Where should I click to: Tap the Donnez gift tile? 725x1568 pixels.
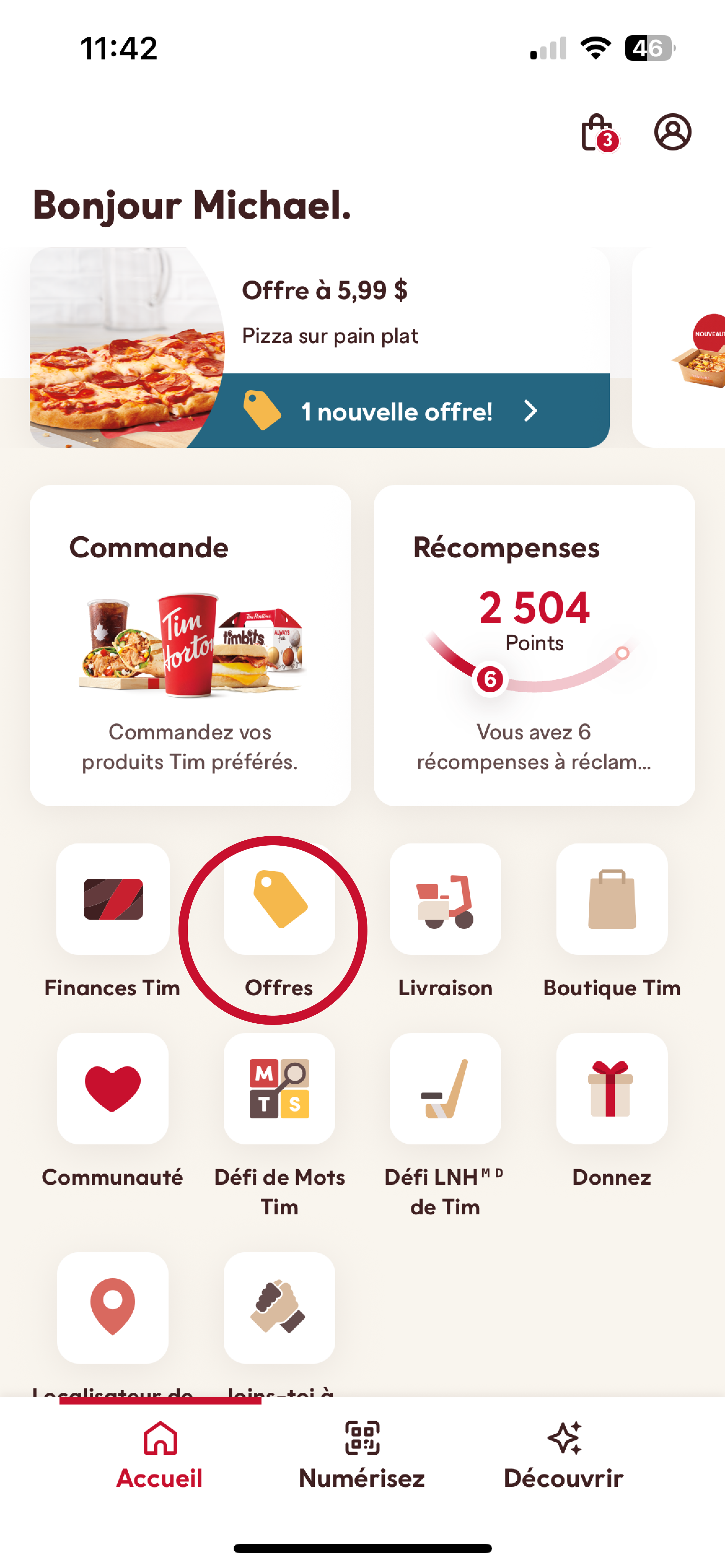(x=612, y=1089)
